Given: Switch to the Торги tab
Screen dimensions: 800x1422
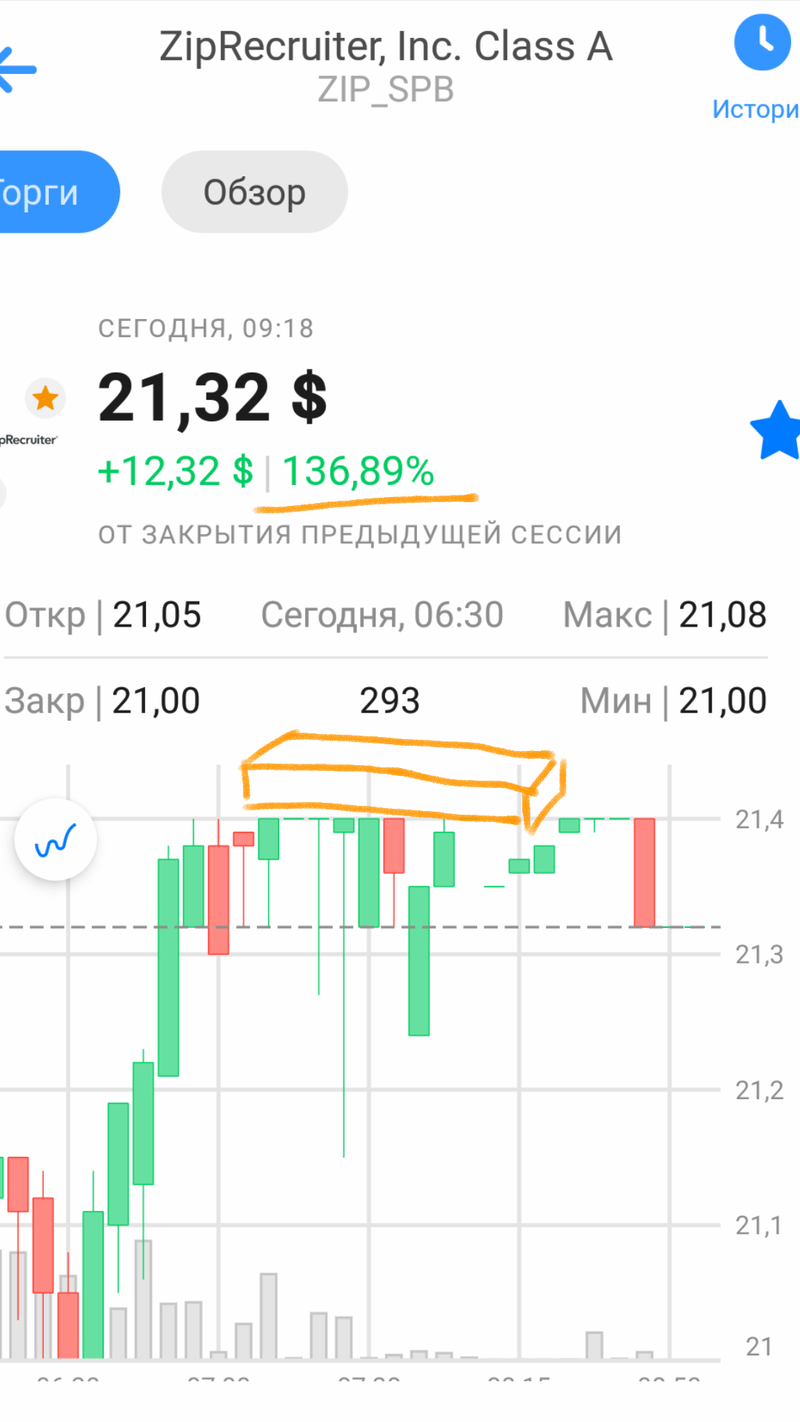Looking at the screenshot, I should pos(55,192).
